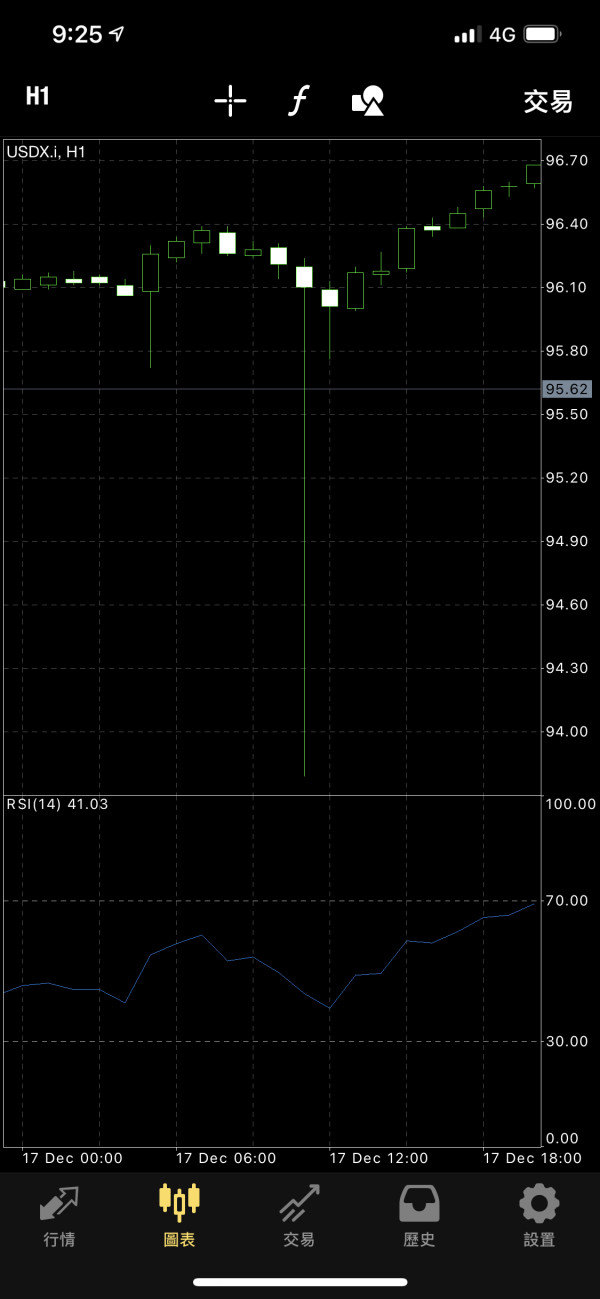Go to the 交易 tab in bottom bar
The height and width of the screenshot is (1299, 600).
299,1216
